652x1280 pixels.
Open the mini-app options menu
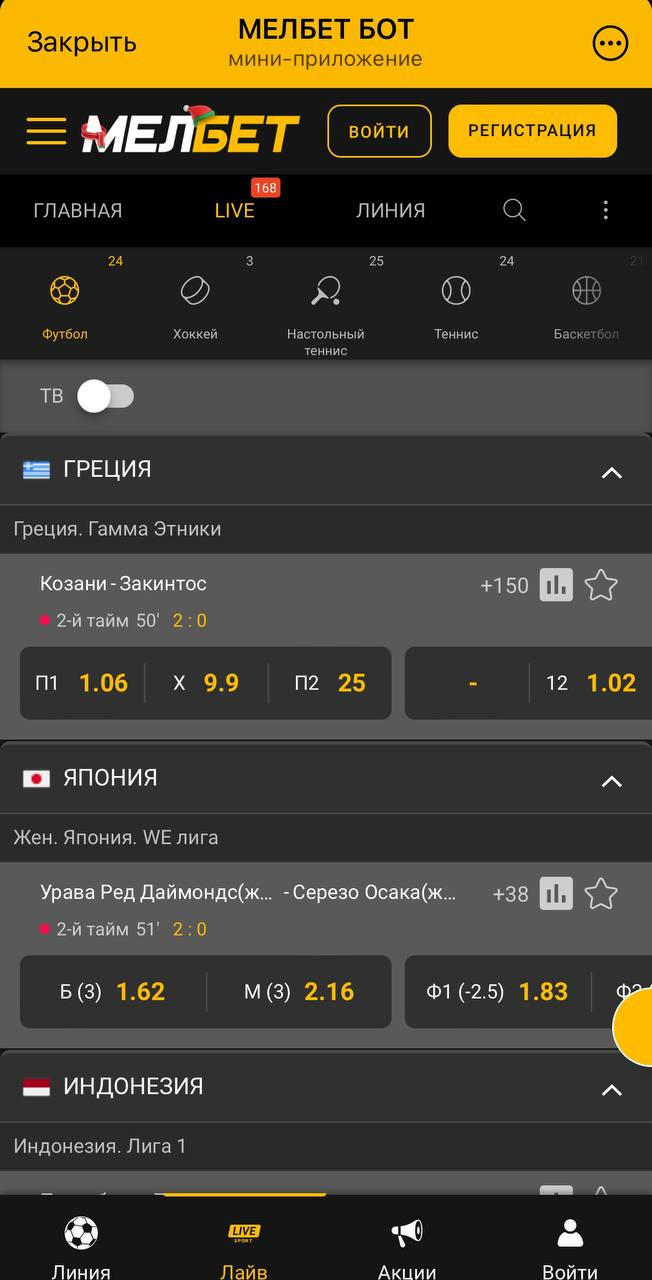(x=610, y=43)
